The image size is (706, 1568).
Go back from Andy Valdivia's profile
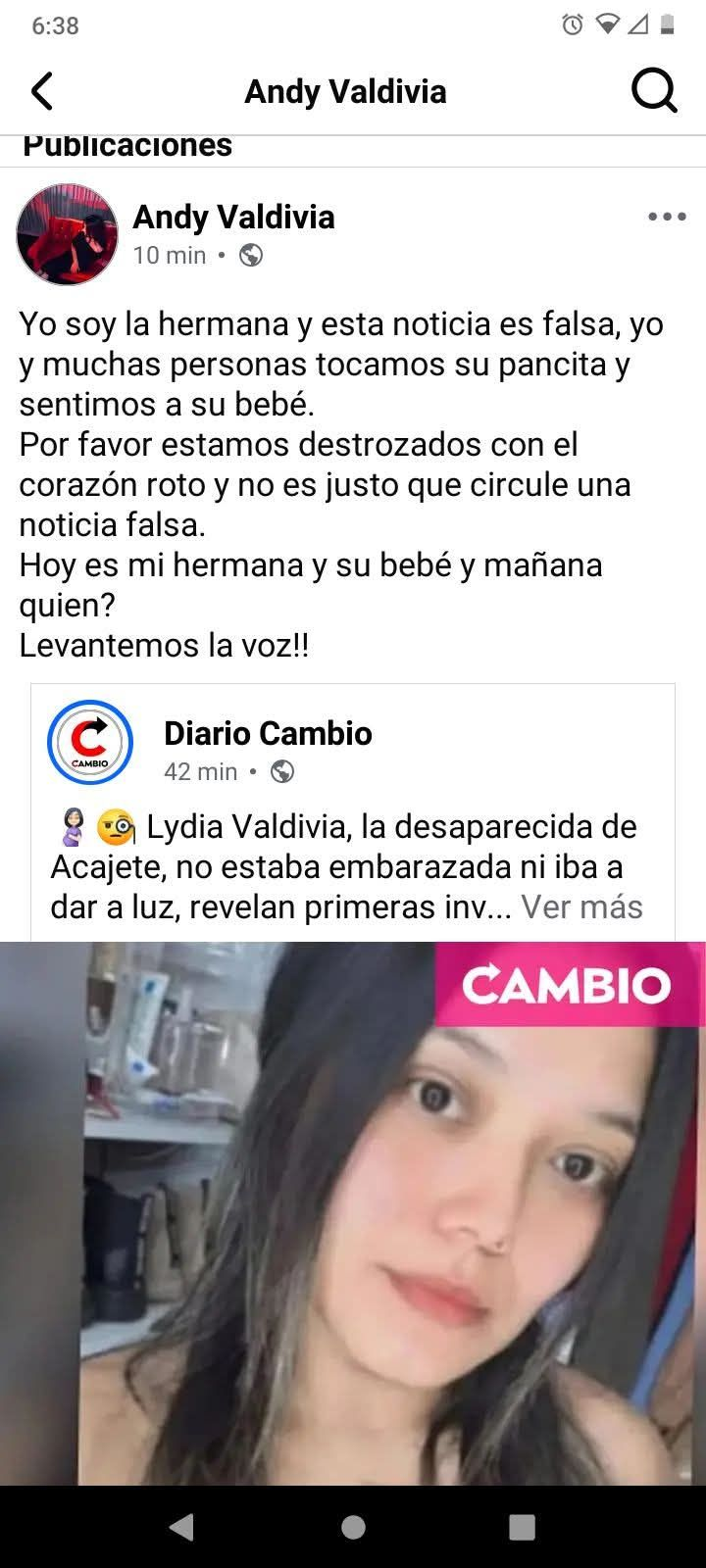coord(42,91)
